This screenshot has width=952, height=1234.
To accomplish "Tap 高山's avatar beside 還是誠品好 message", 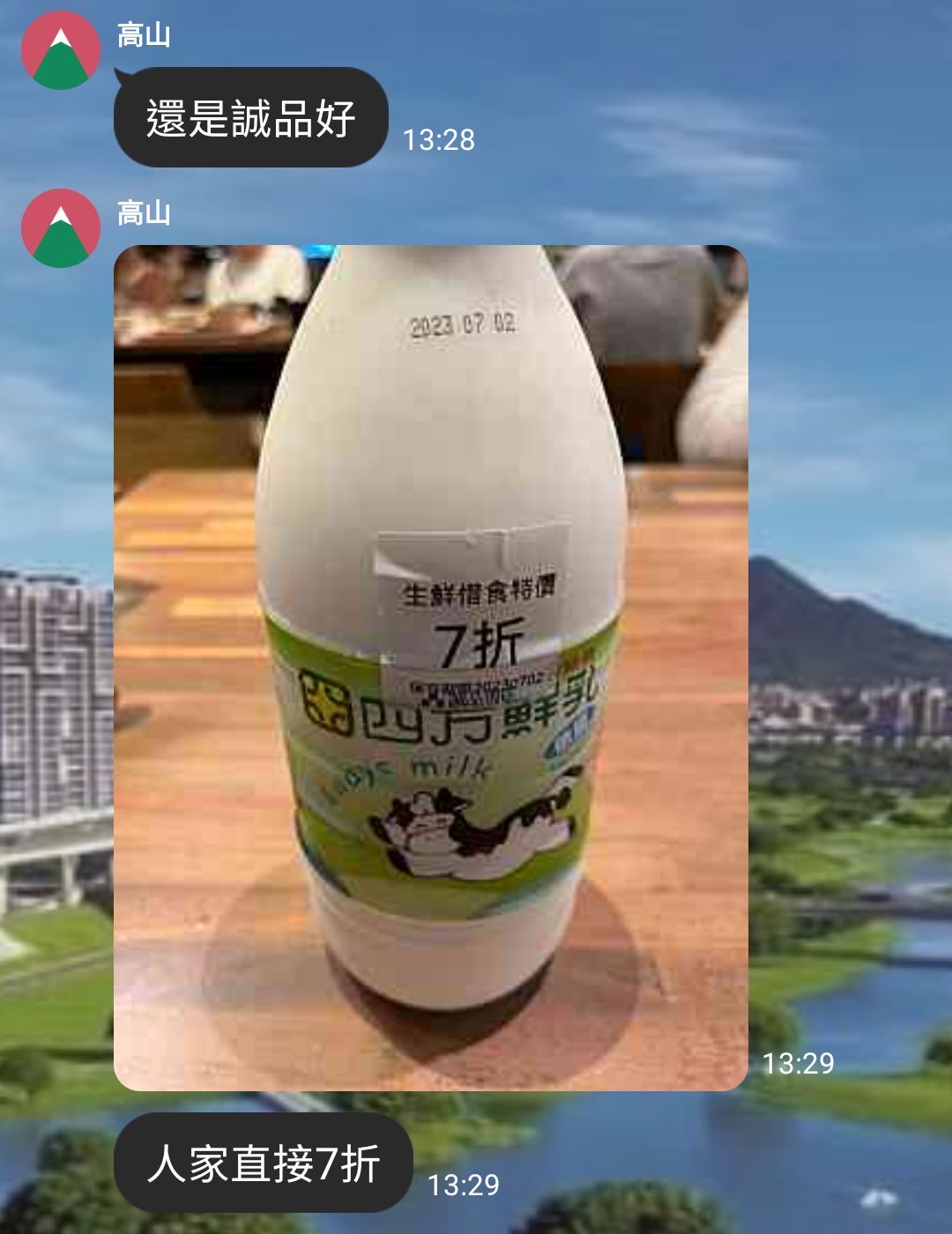I will [61, 50].
